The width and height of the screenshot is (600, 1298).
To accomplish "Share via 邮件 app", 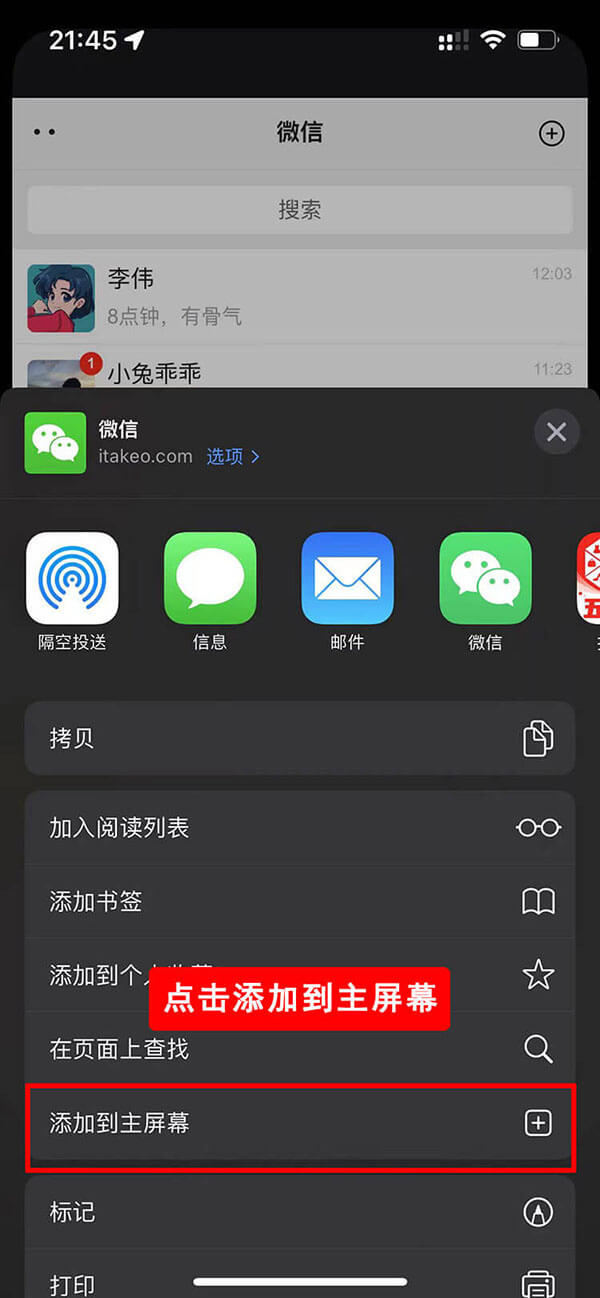I will coord(347,579).
